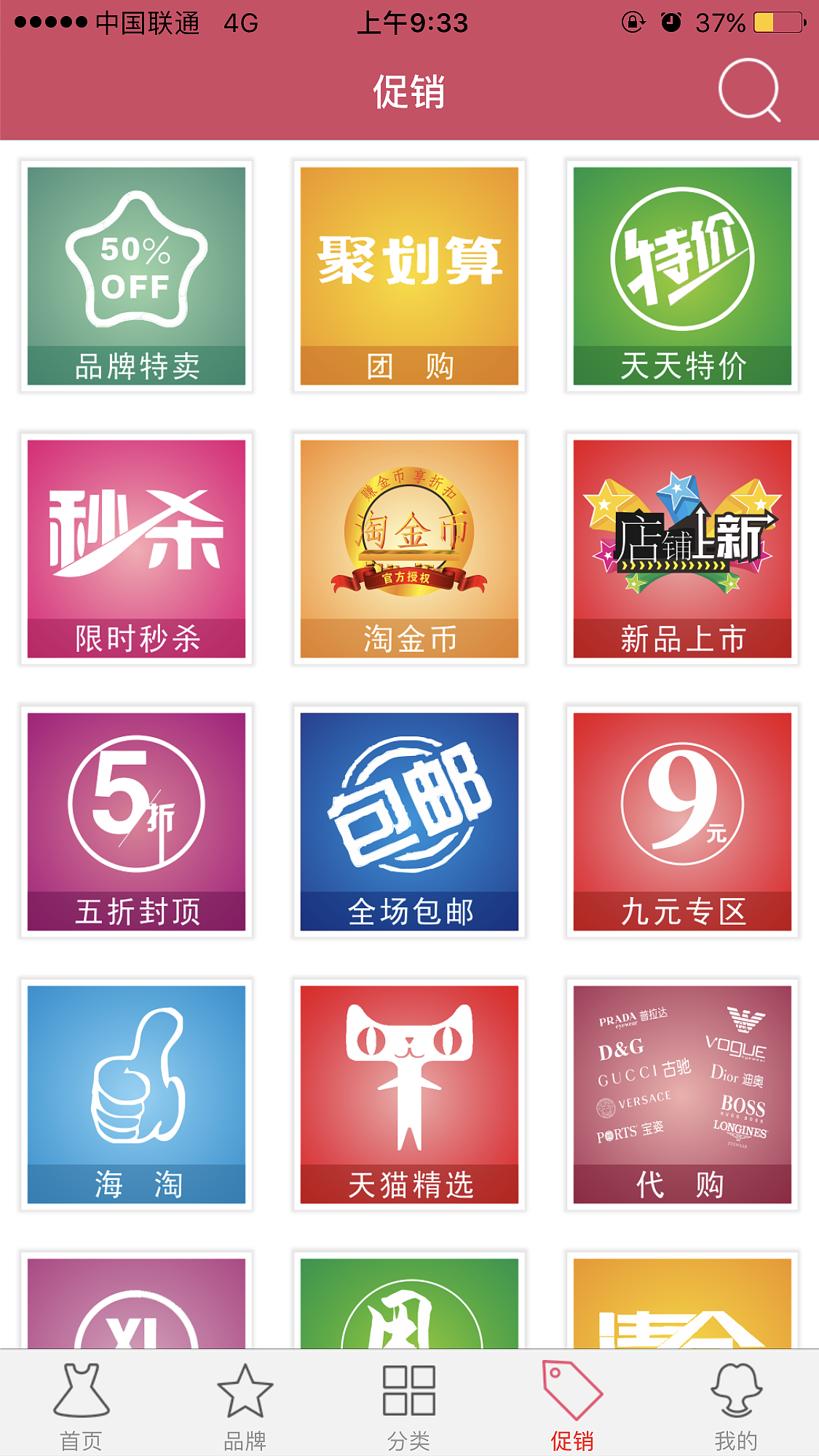Screen dimensions: 819x1456
Task: Open the 聚划算 团购 group buying section
Action: (x=409, y=275)
